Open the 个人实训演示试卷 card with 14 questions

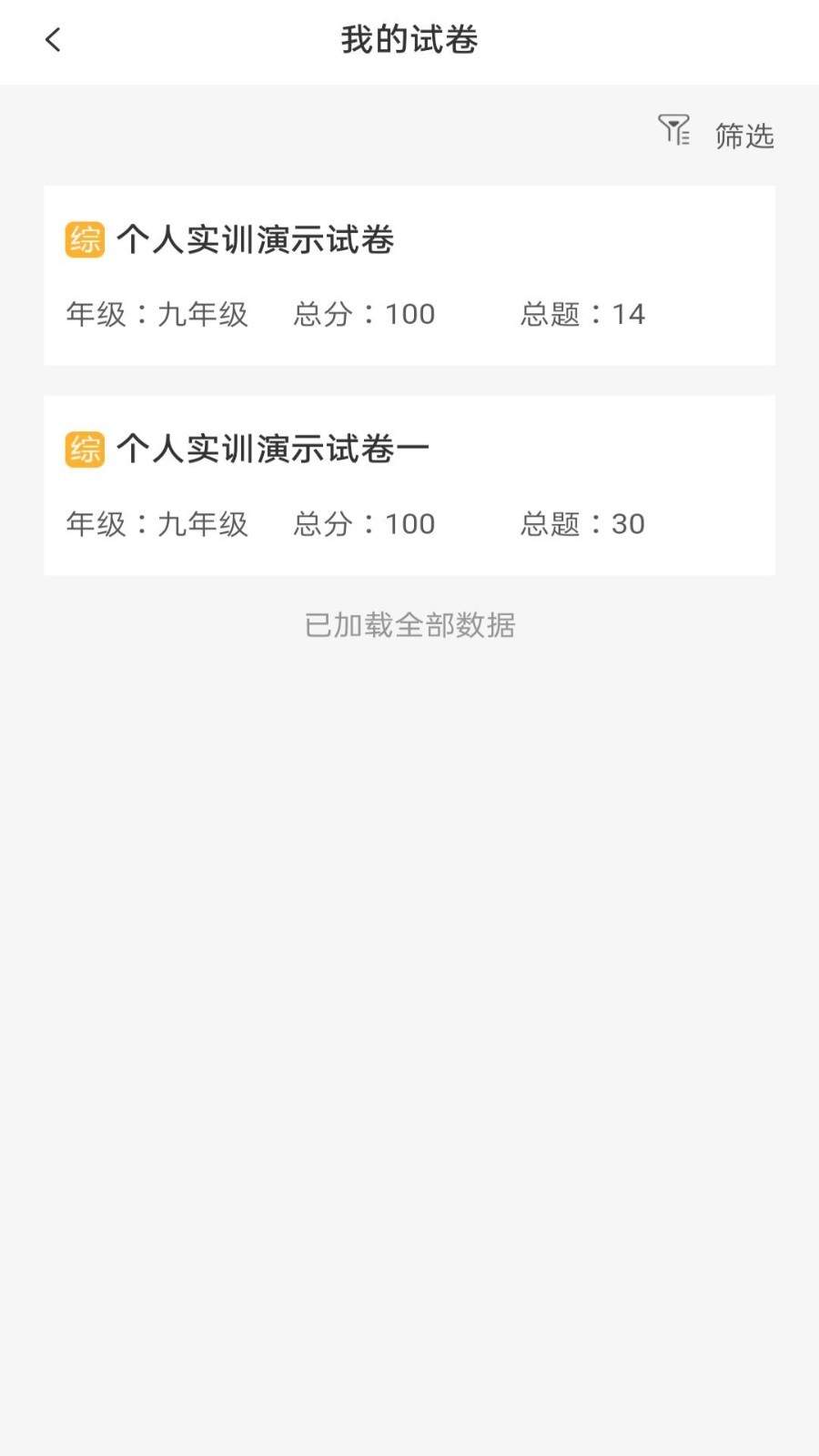coord(409,275)
